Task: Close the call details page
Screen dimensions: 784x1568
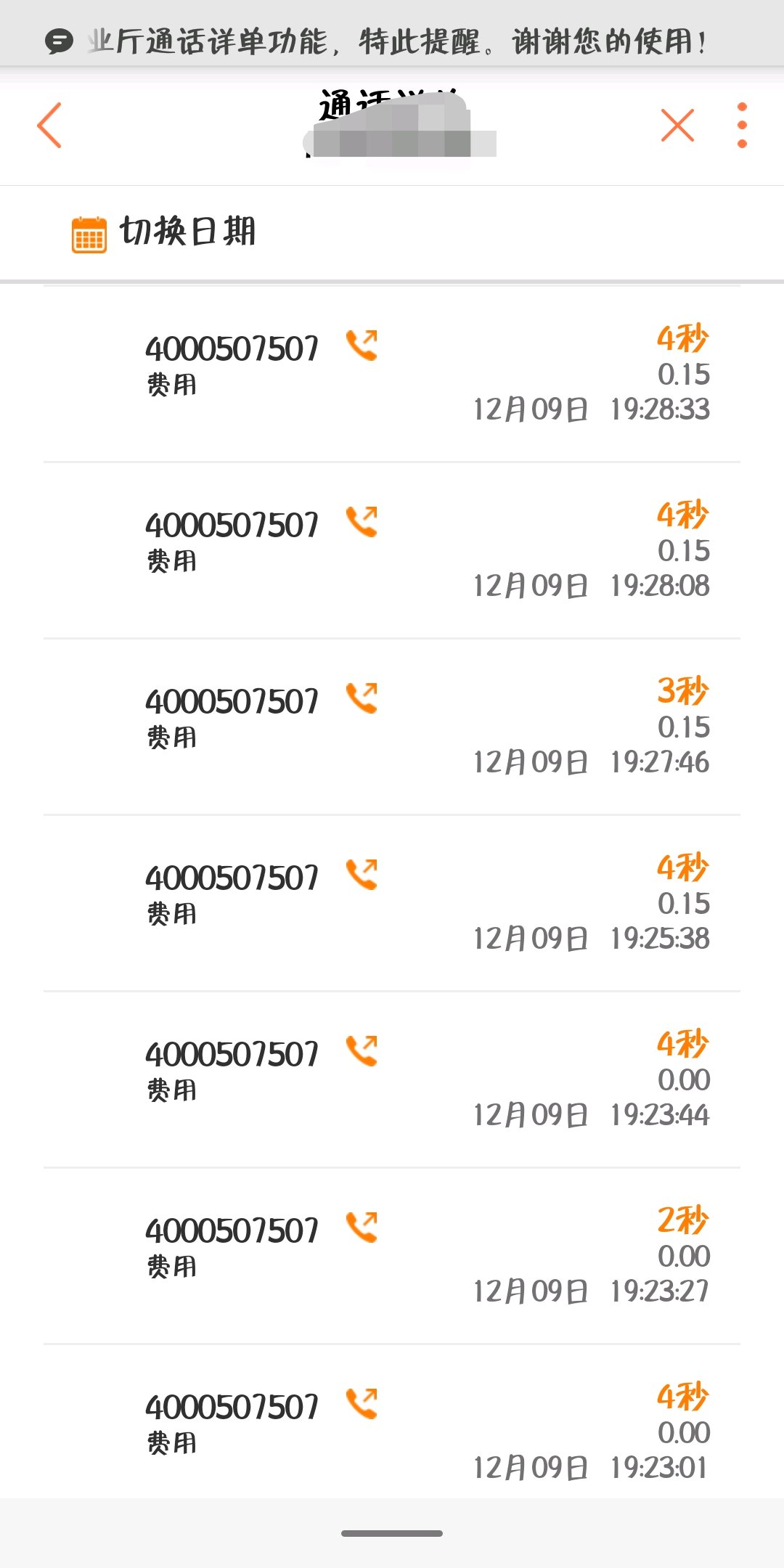Action: 677,125
